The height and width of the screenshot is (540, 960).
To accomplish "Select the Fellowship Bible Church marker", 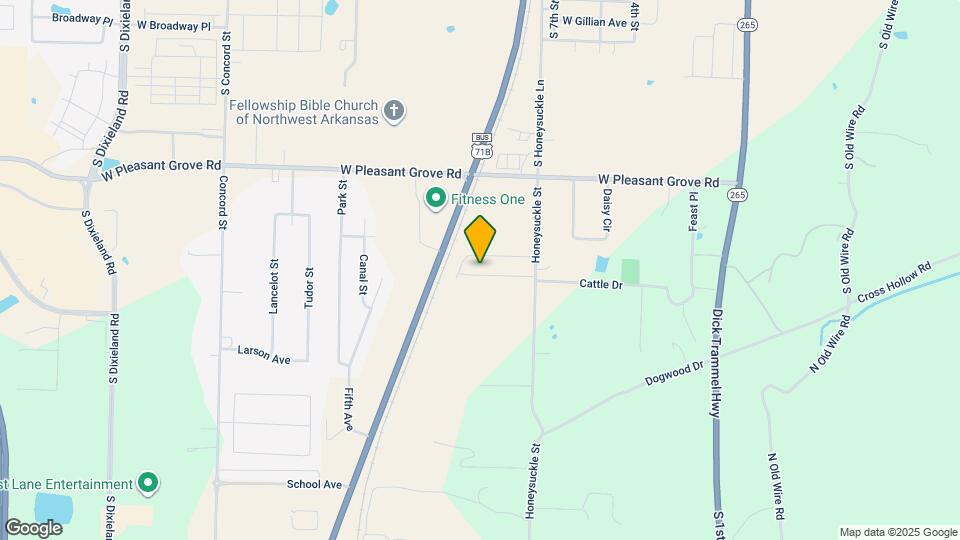I will [394, 112].
